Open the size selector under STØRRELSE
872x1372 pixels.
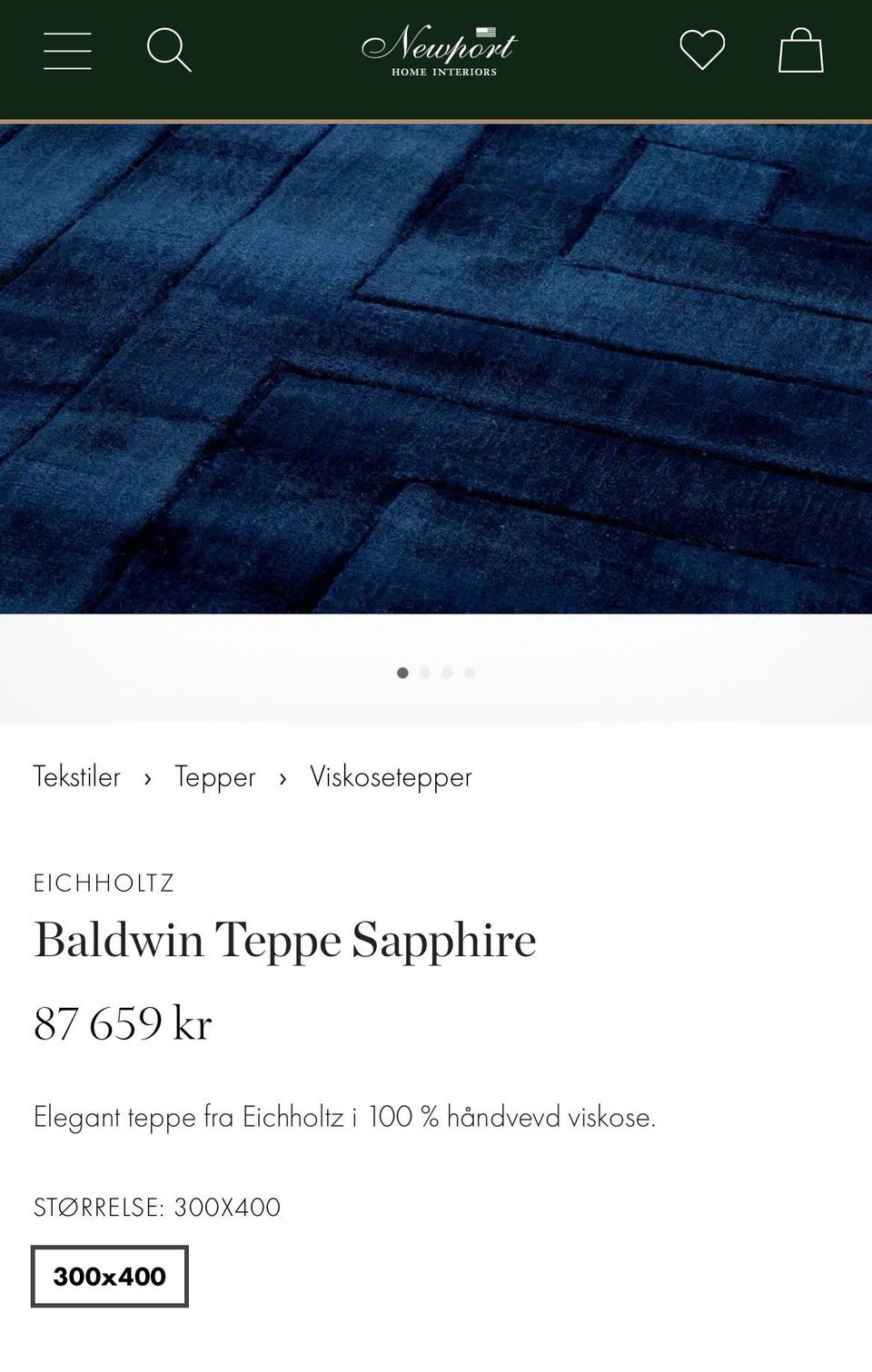(x=109, y=1277)
